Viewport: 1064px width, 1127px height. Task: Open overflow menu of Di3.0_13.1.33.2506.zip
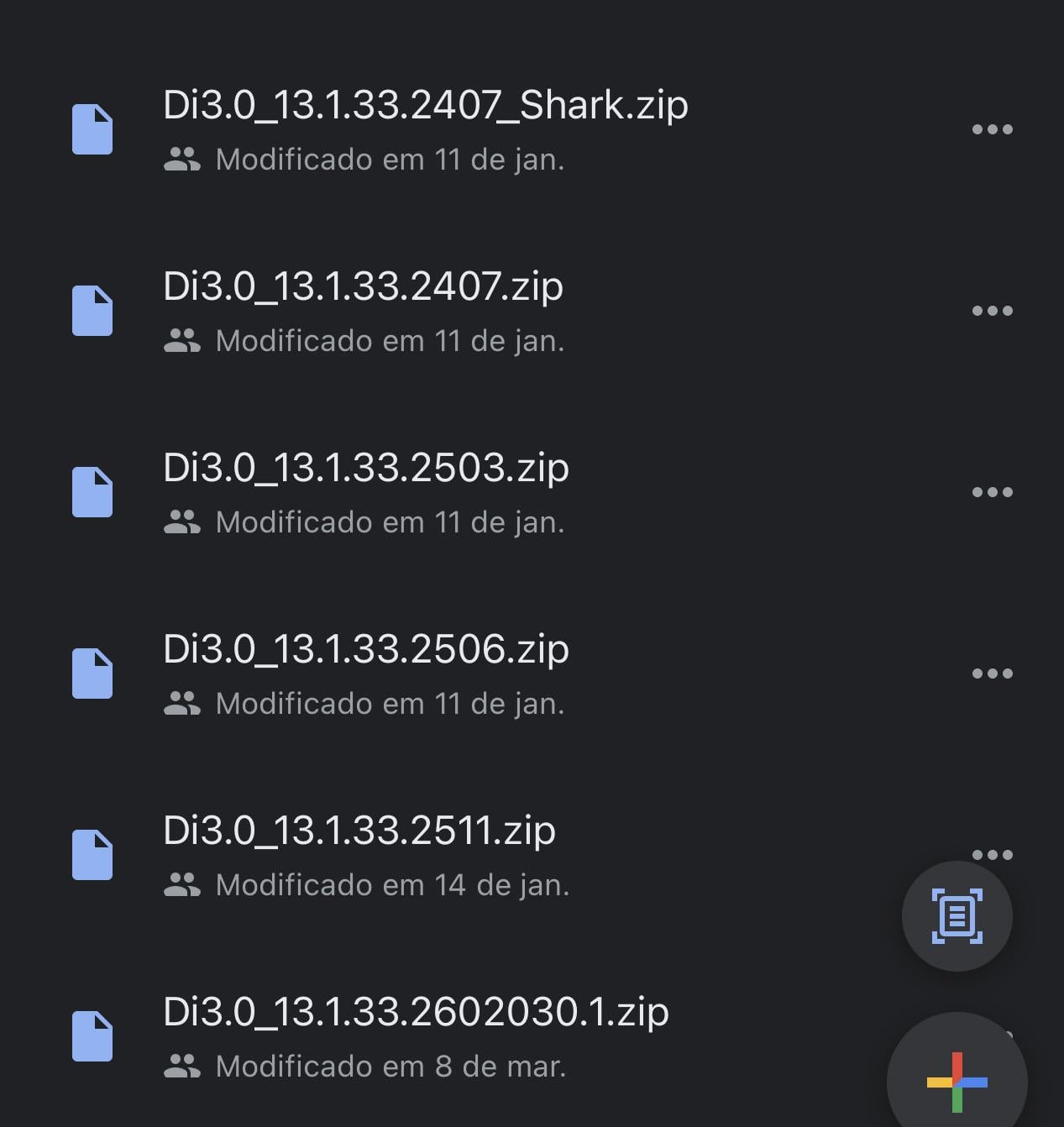click(992, 674)
